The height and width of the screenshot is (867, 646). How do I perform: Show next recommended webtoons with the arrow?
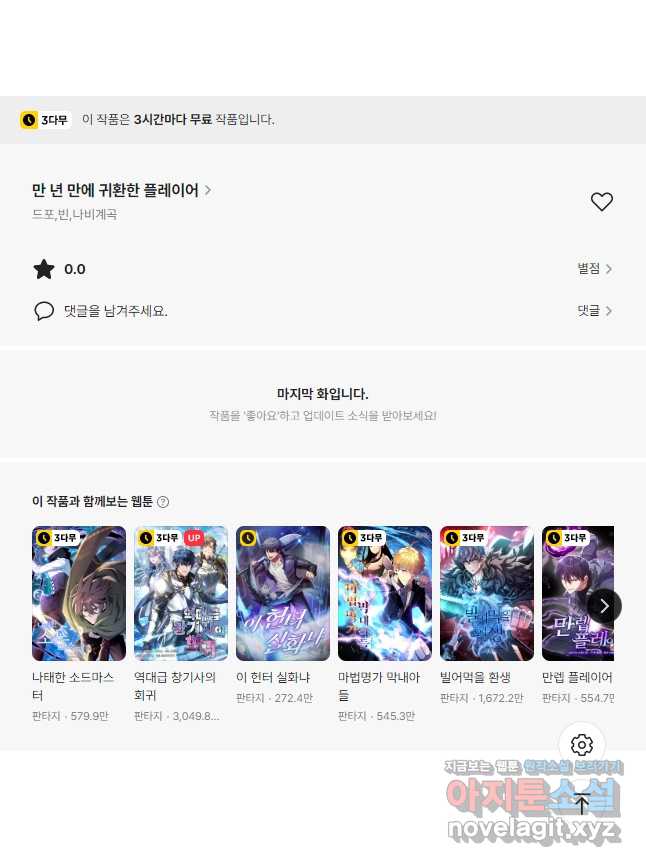tap(604, 606)
